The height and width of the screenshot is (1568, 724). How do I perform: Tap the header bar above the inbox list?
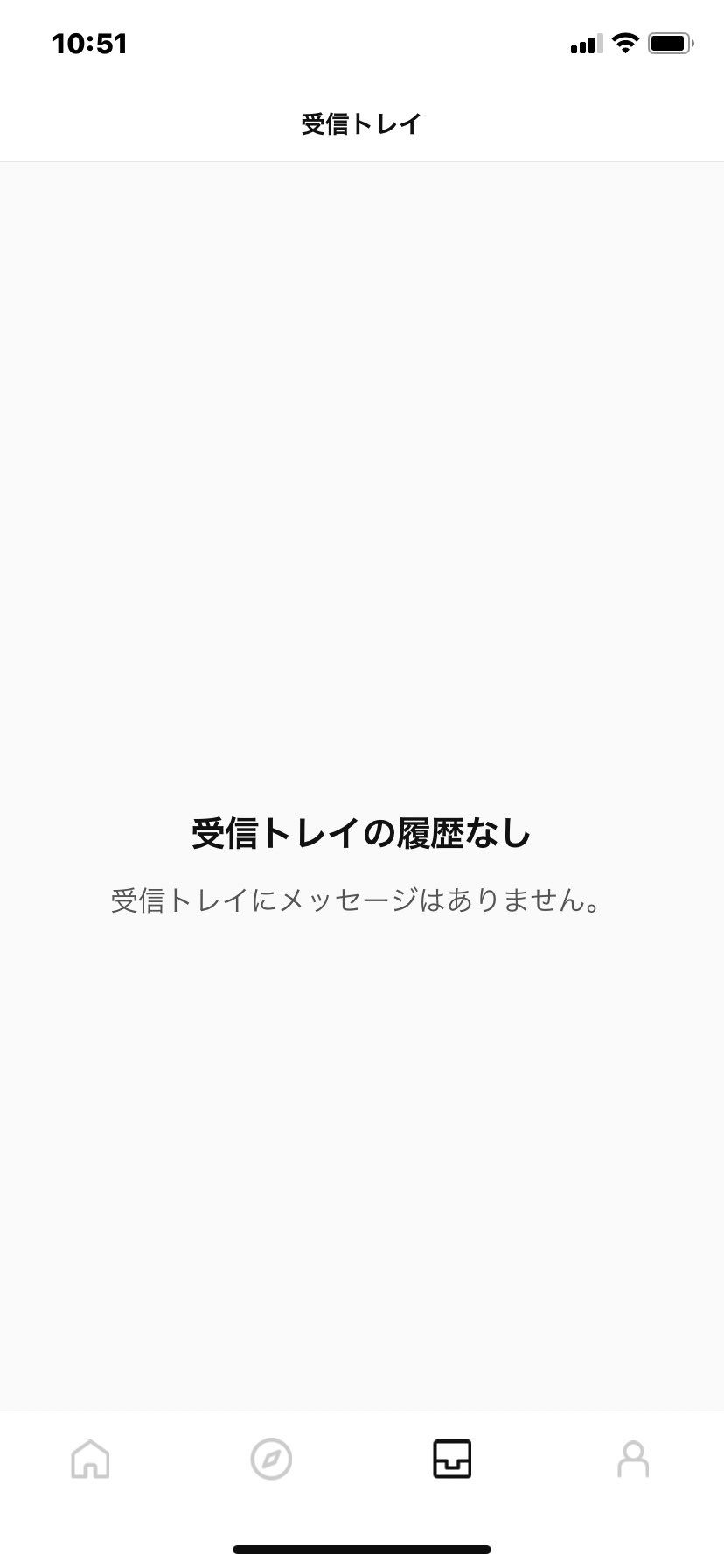point(361,122)
